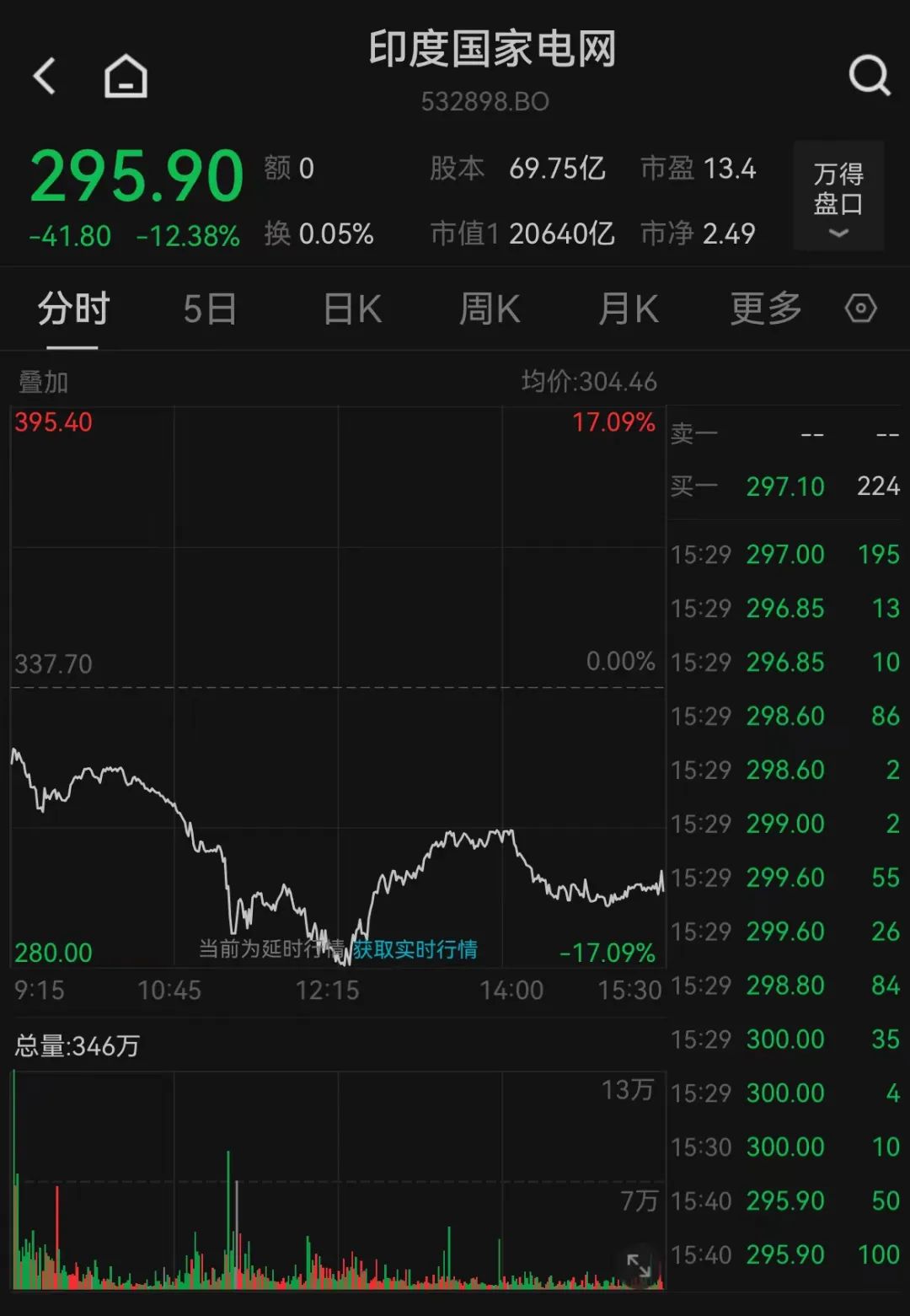
Task: Expand the chart to fullscreen
Action: (639, 1265)
